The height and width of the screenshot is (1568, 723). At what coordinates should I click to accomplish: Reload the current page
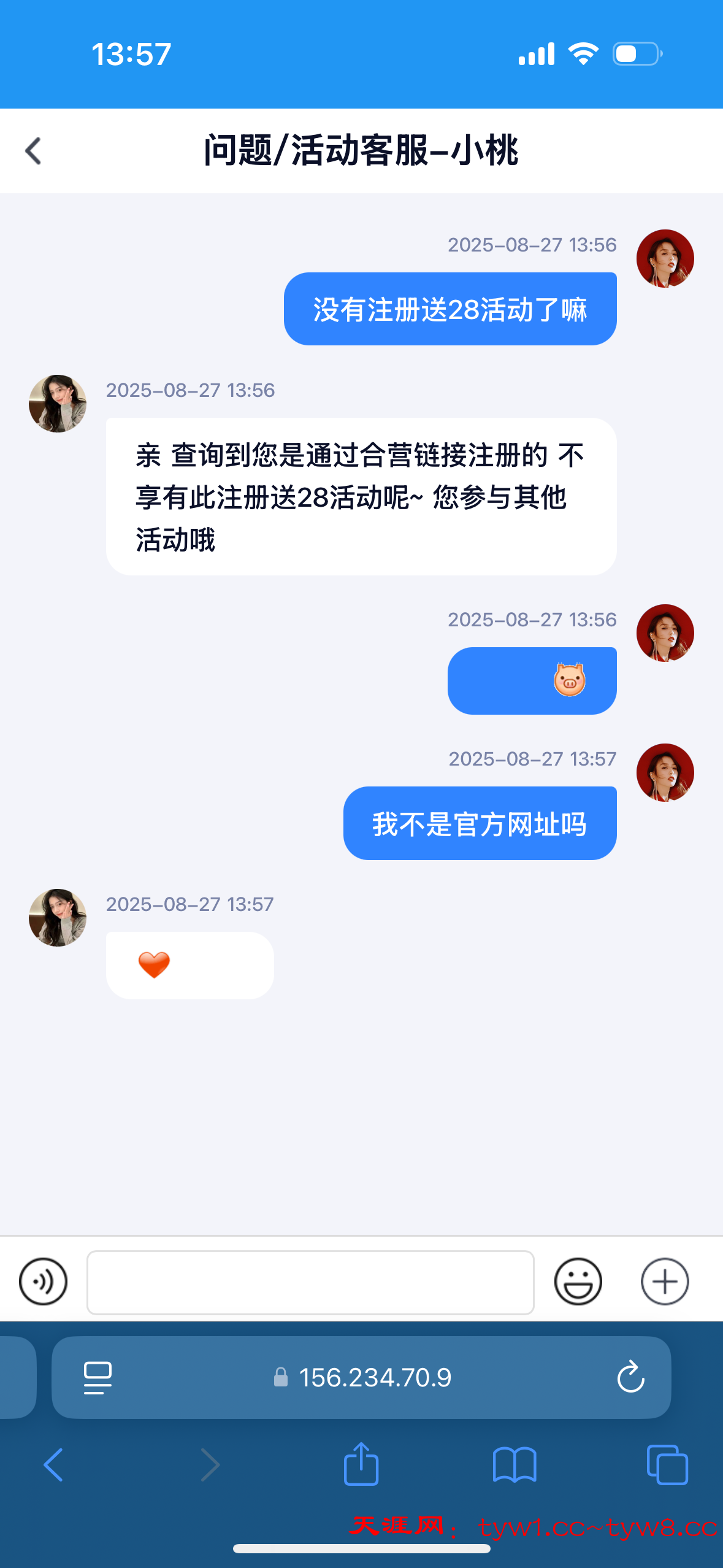click(x=630, y=1378)
